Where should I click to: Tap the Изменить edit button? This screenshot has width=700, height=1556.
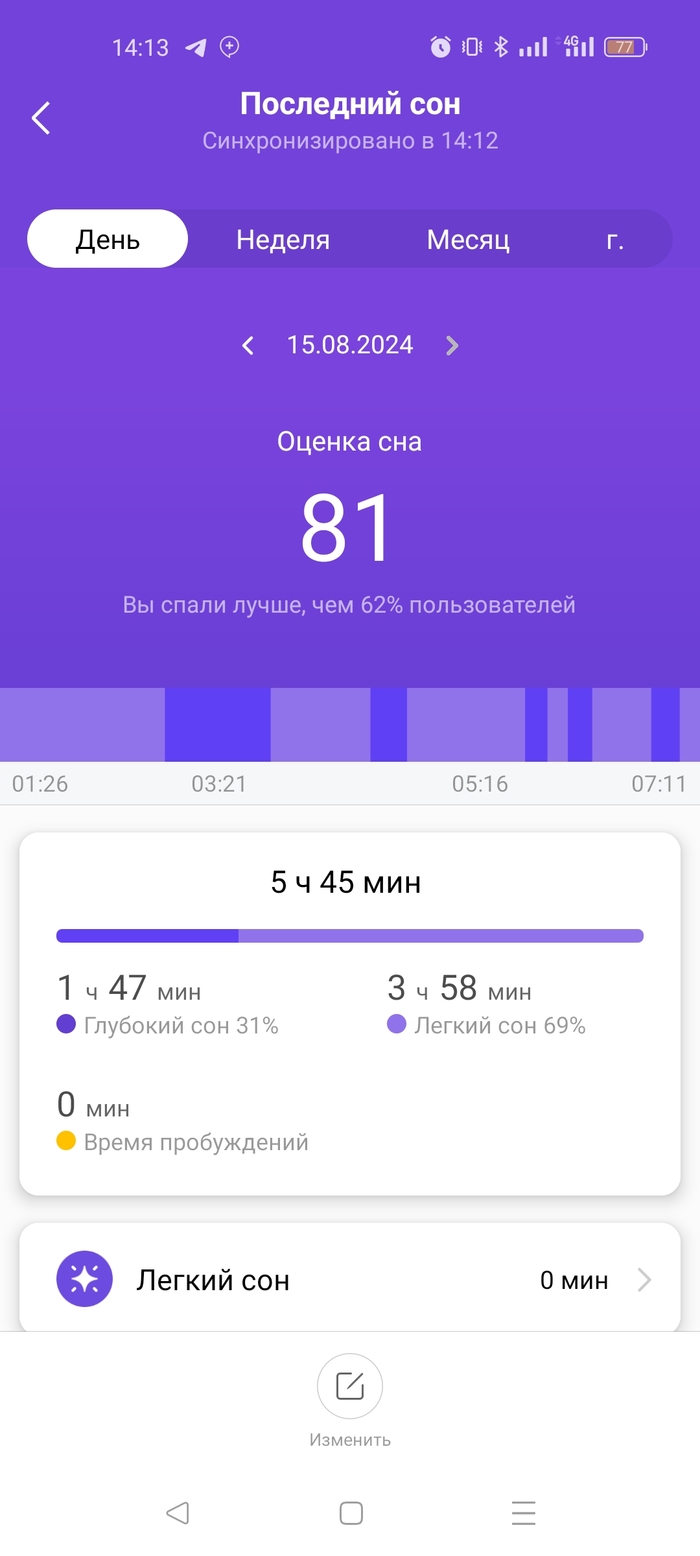tap(350, 1386)
